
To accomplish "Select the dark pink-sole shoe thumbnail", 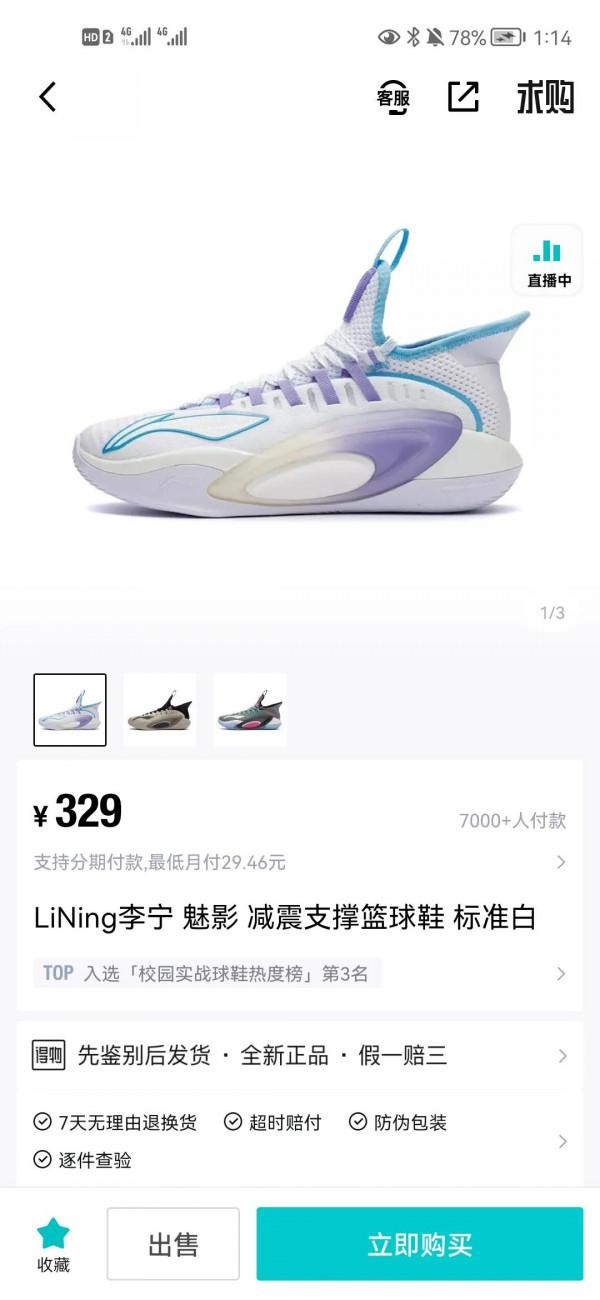I will tap(250, 710).
